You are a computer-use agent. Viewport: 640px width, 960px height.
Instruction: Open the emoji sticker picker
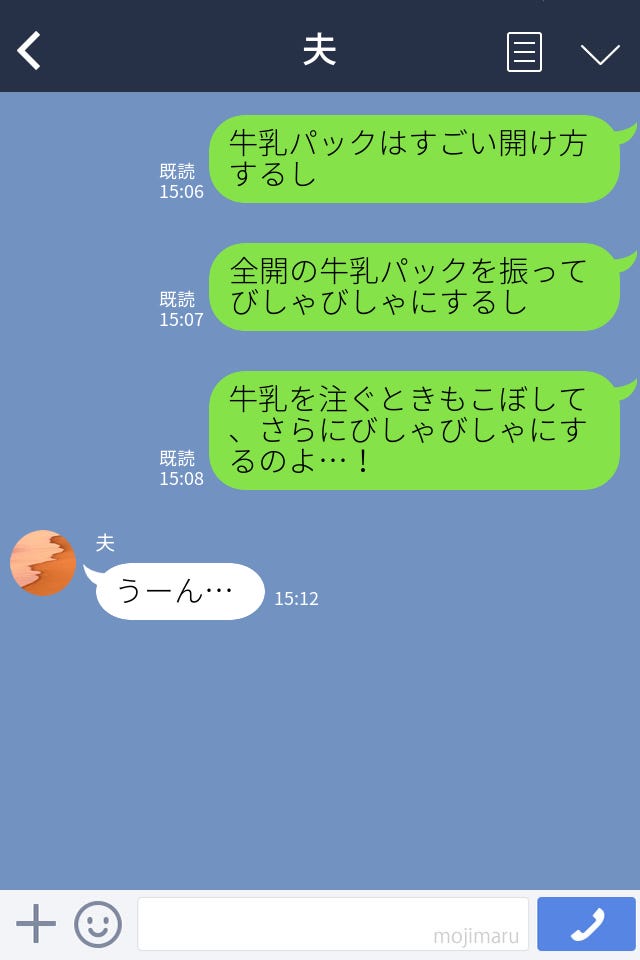(x=98, y=924)
